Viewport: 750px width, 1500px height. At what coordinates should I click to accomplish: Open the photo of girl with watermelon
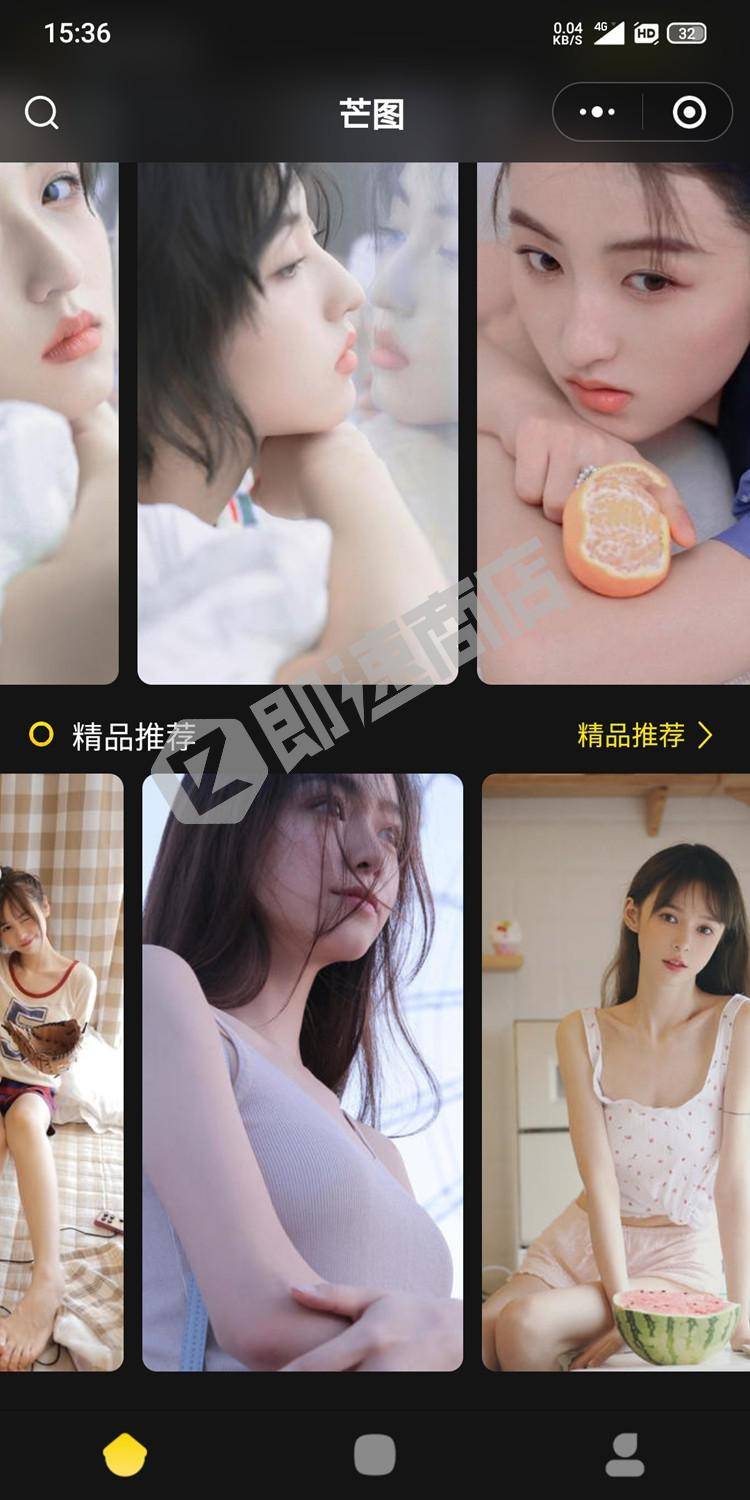click(x=615, y=1072)
